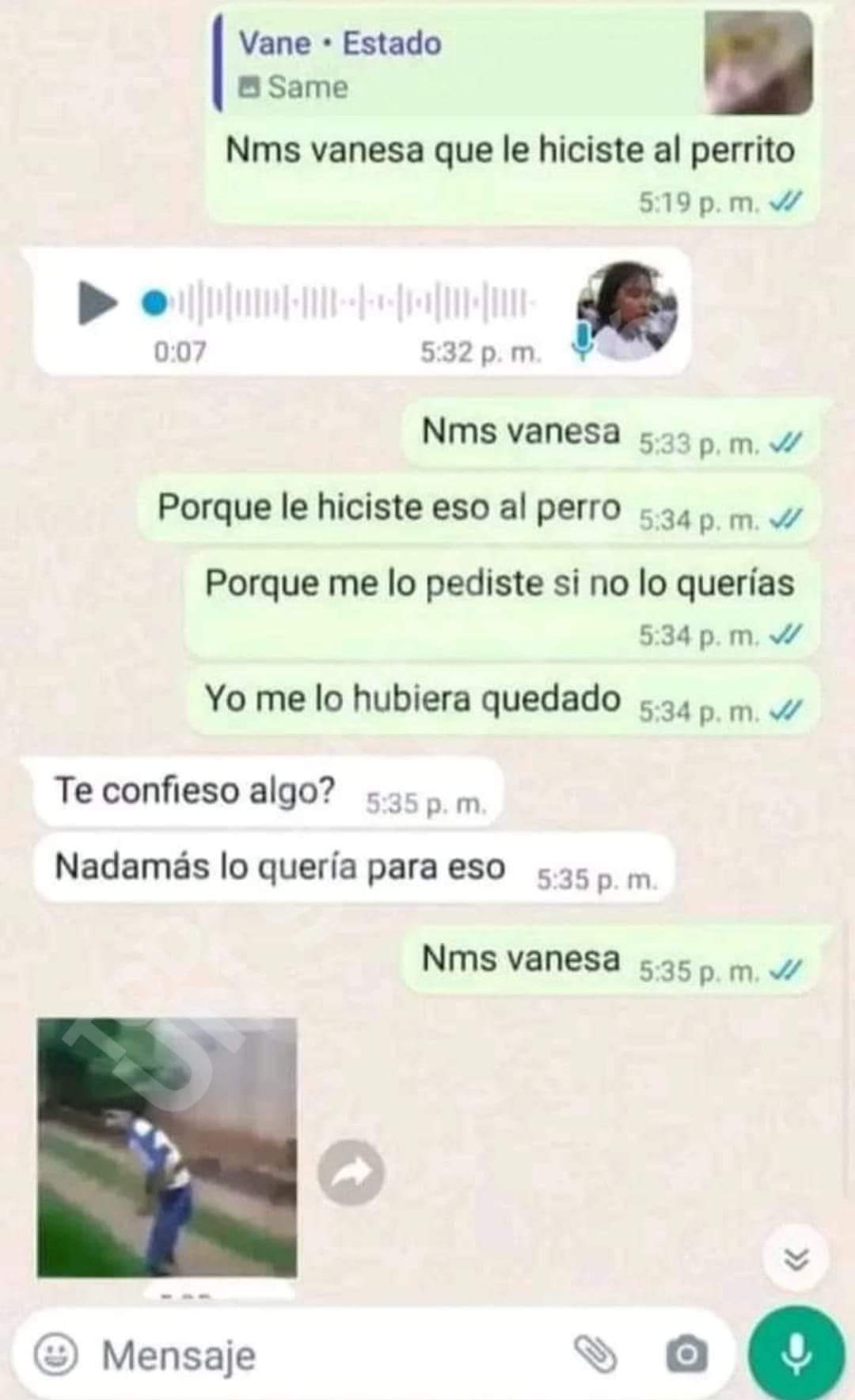Jump to latest messages with down arrows

point(796,1258)
